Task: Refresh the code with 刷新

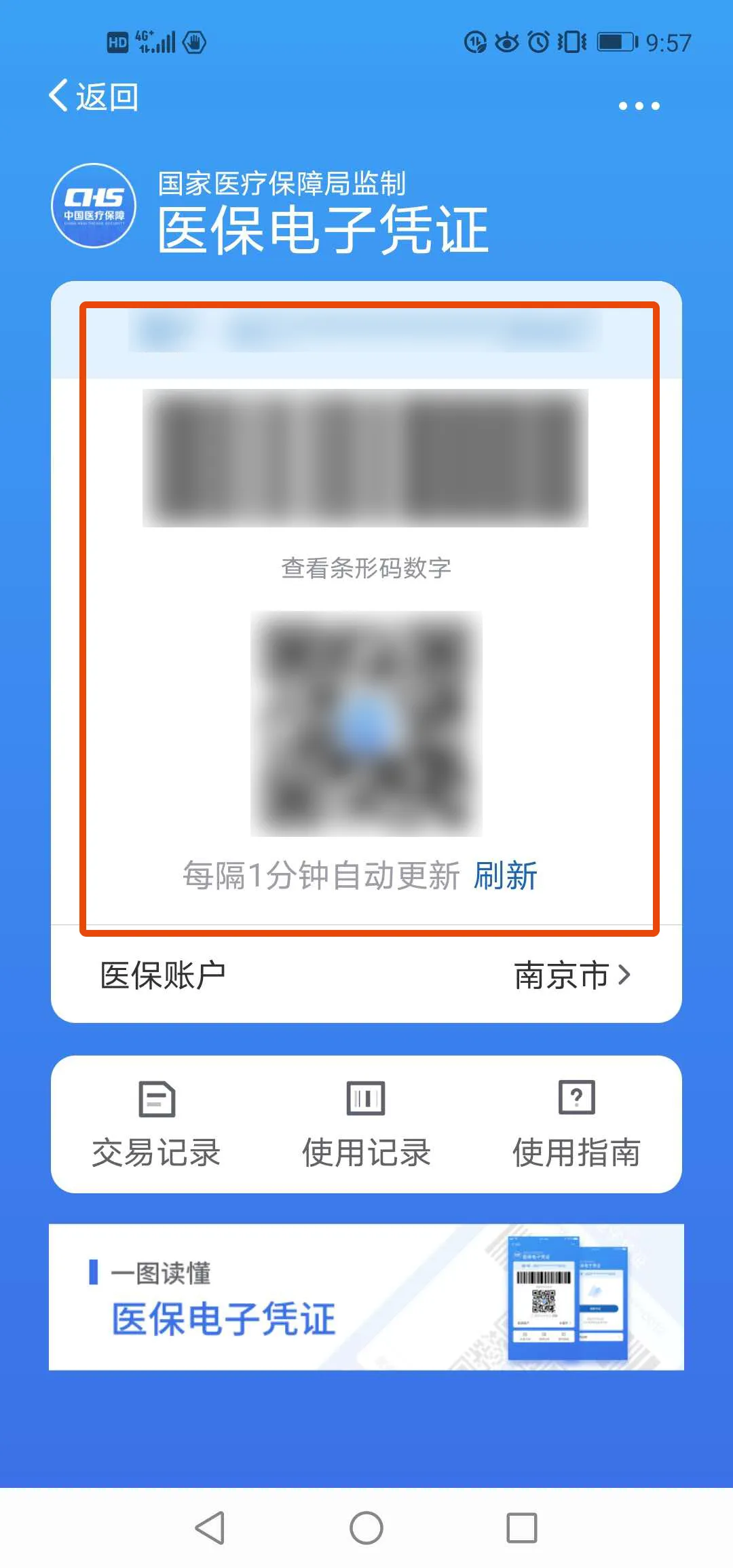Action: 506,876
